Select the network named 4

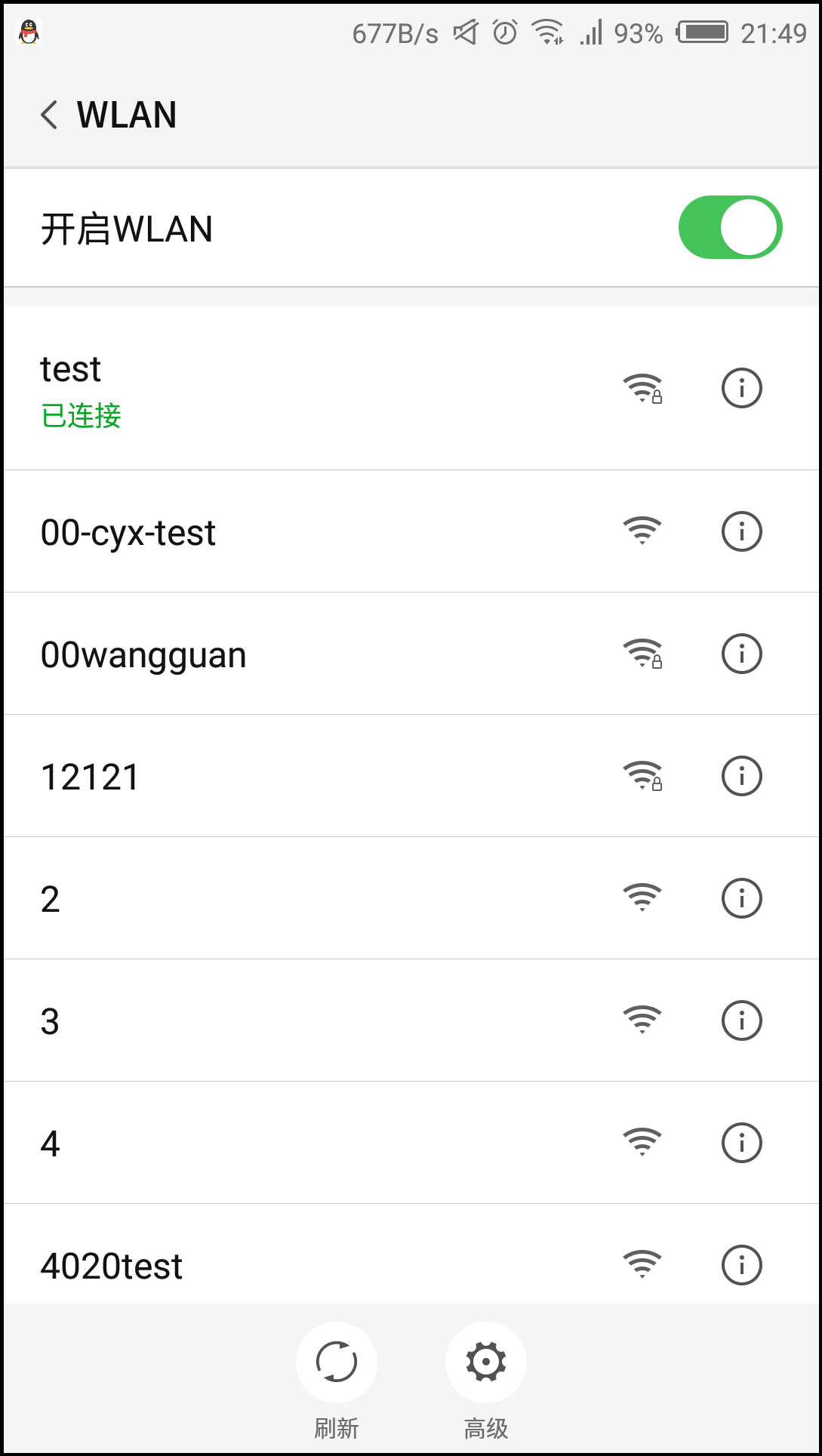tap(411, 1143)
